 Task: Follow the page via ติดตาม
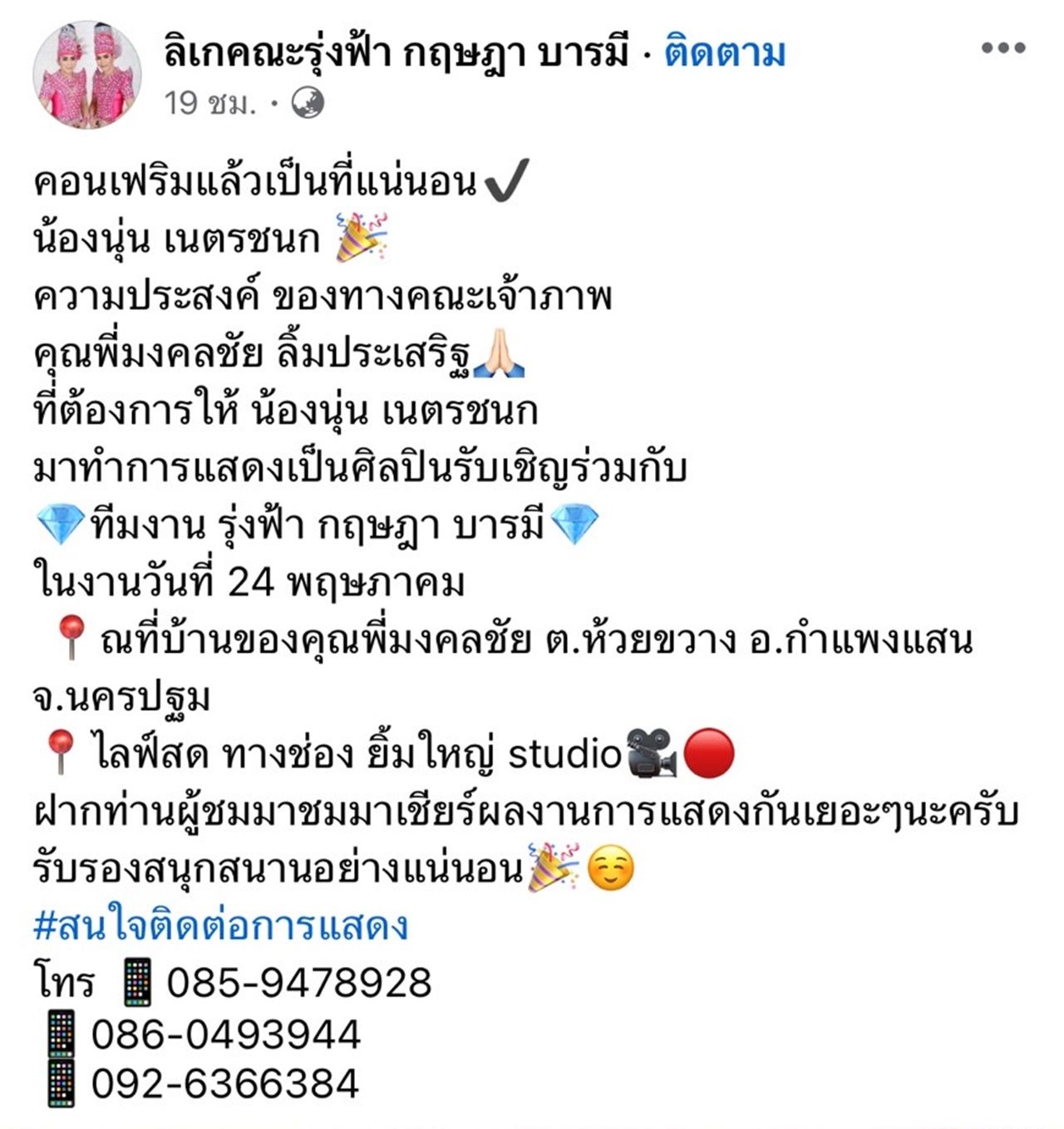pos(724,54)
